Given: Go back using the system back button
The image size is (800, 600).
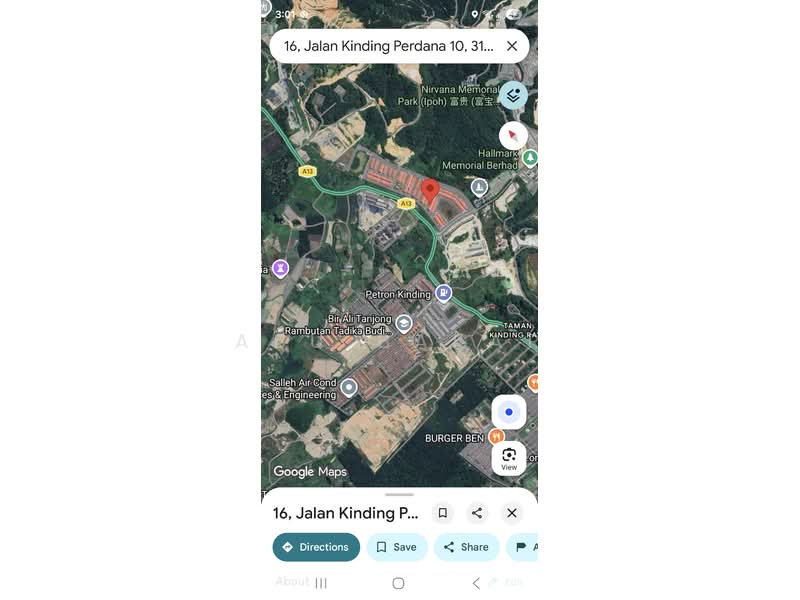Looking at the screenshot, I should (x=476, y=583).
